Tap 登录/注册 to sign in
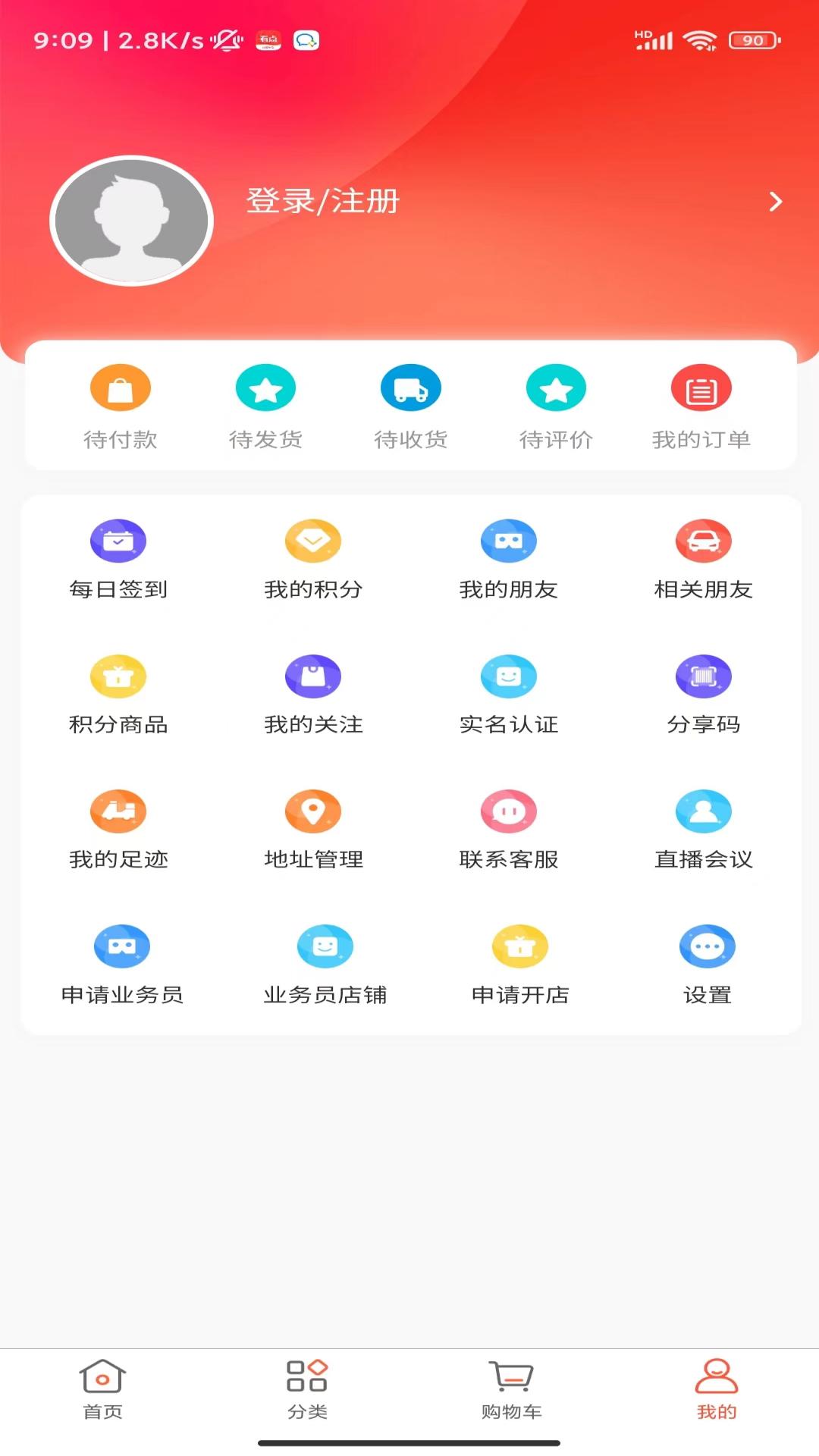The height and width of the screenshot is (1456, 819). 322,202
